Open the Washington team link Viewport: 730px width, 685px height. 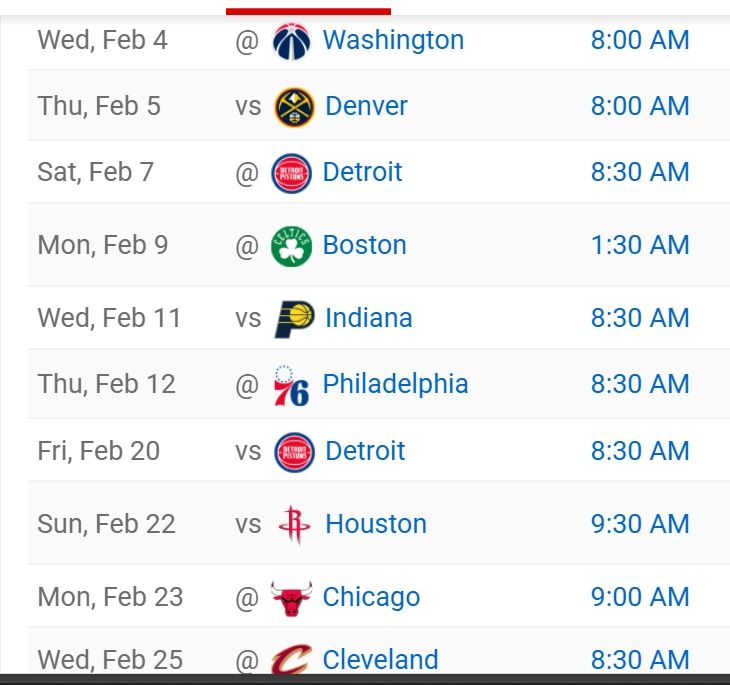[x=393, y=40]
